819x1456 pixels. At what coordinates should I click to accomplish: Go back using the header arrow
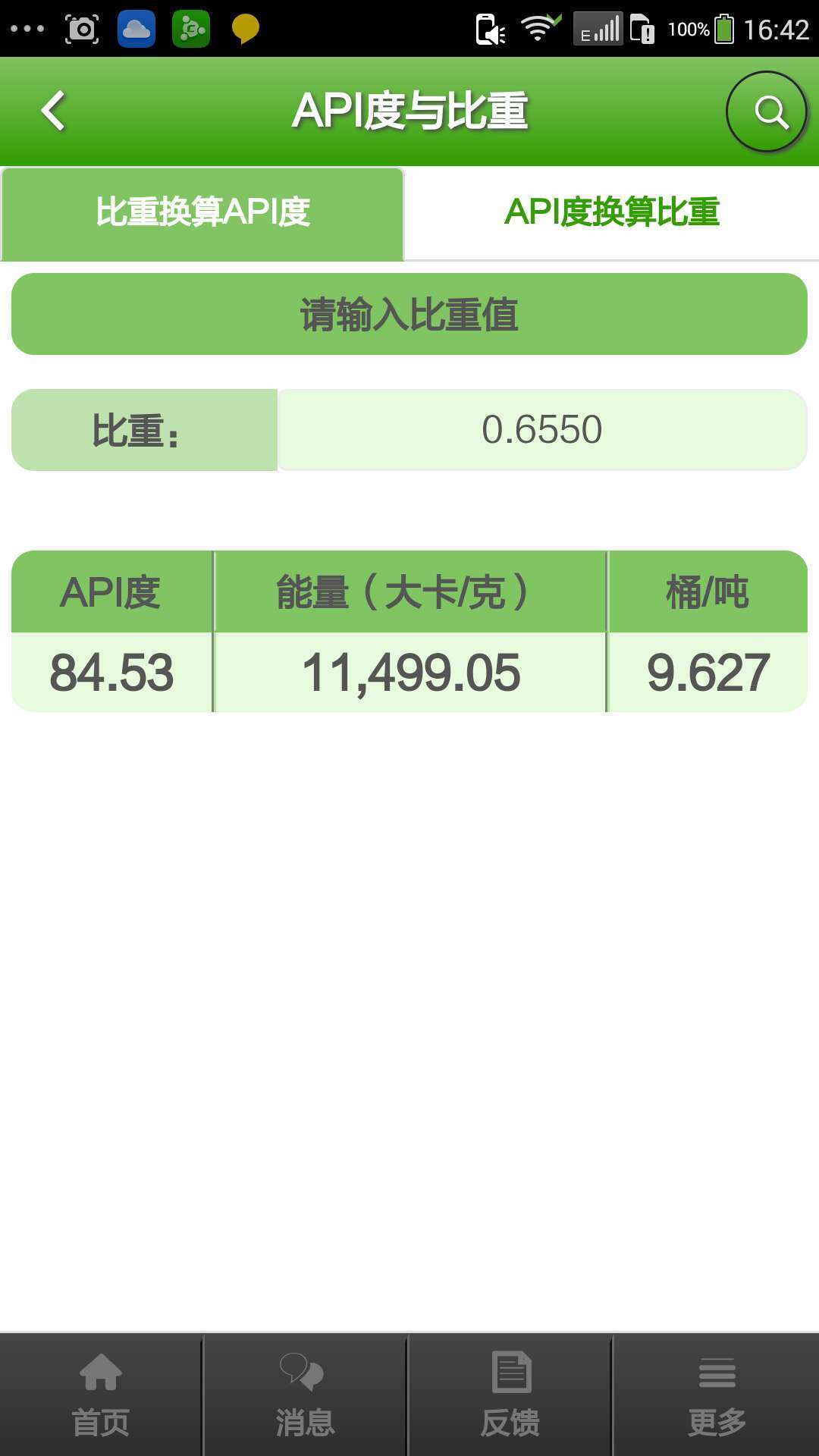pos(53,111)
